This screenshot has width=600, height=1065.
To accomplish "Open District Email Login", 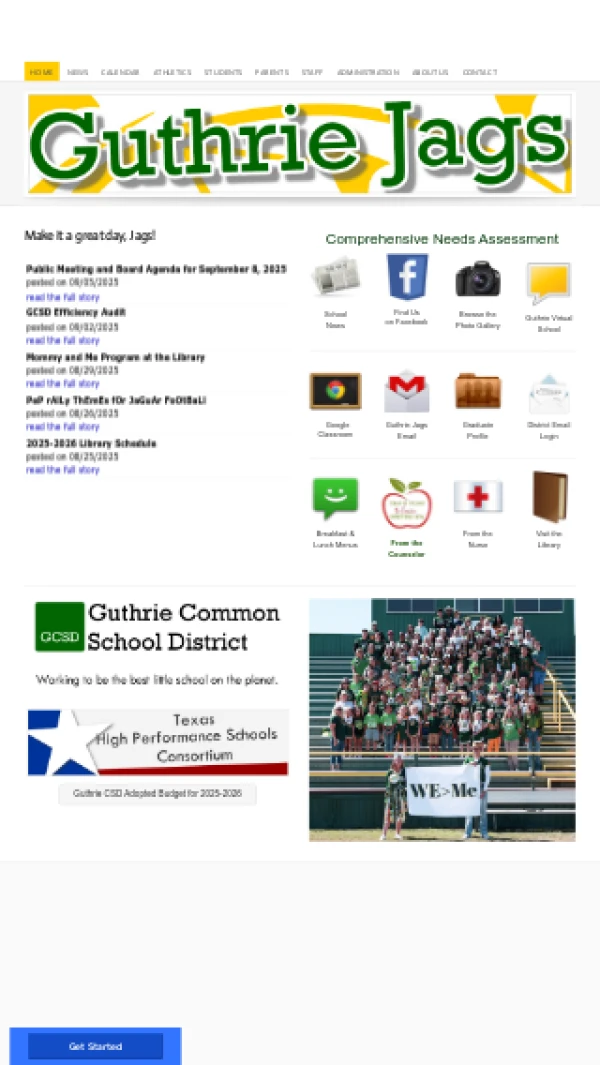I will [548, 394].
